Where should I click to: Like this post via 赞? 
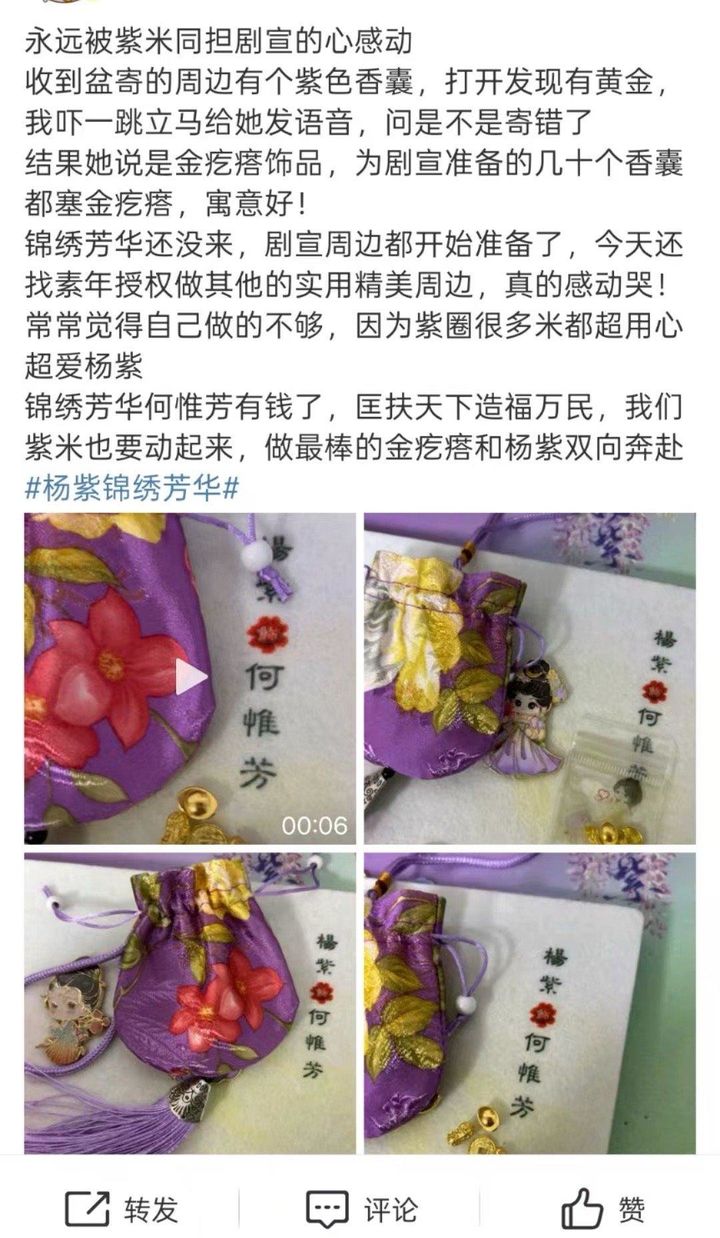[x=603, y=1209]
